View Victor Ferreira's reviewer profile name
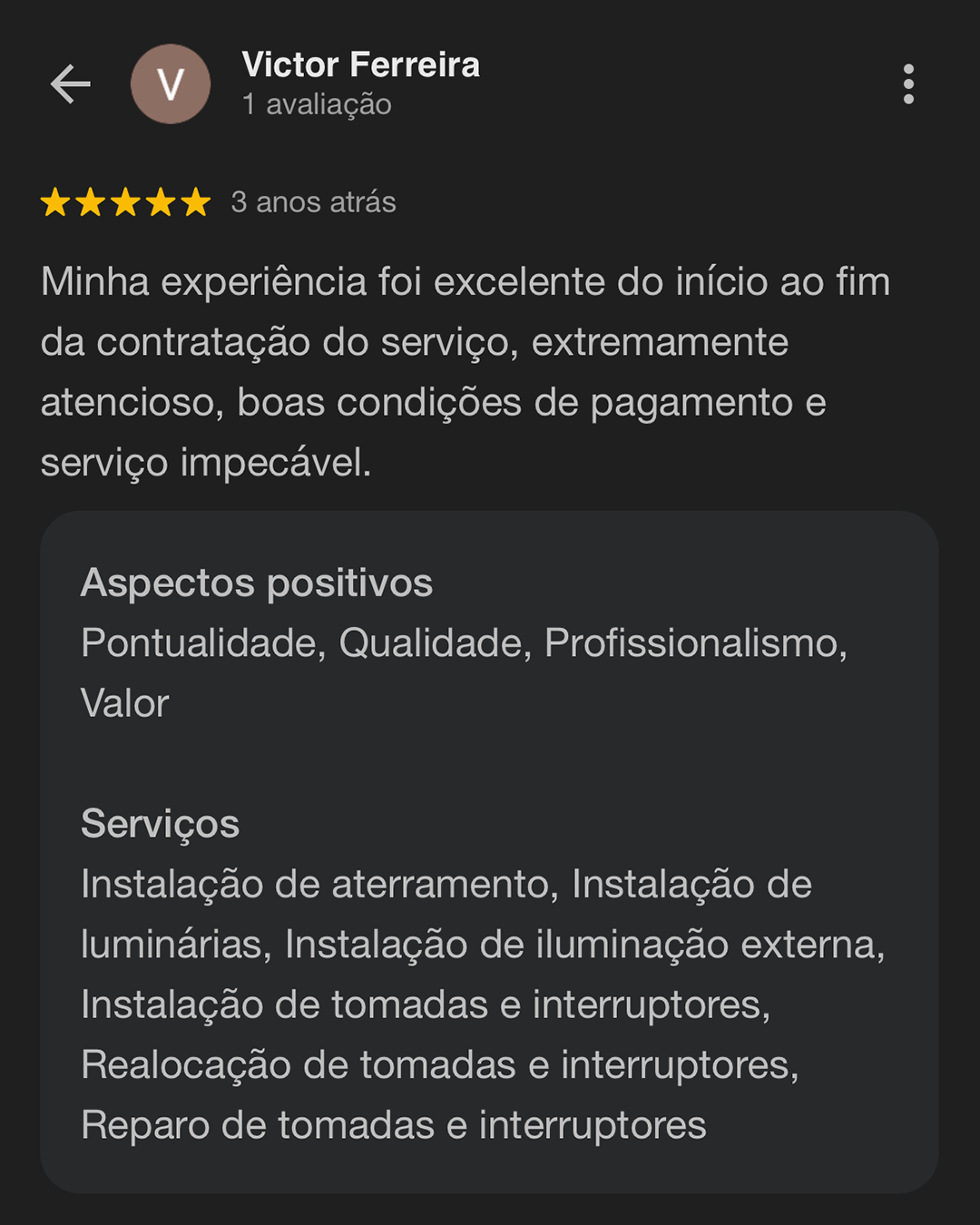The height and width of the screenshot is (1225, 980). (x=360, y=65)
